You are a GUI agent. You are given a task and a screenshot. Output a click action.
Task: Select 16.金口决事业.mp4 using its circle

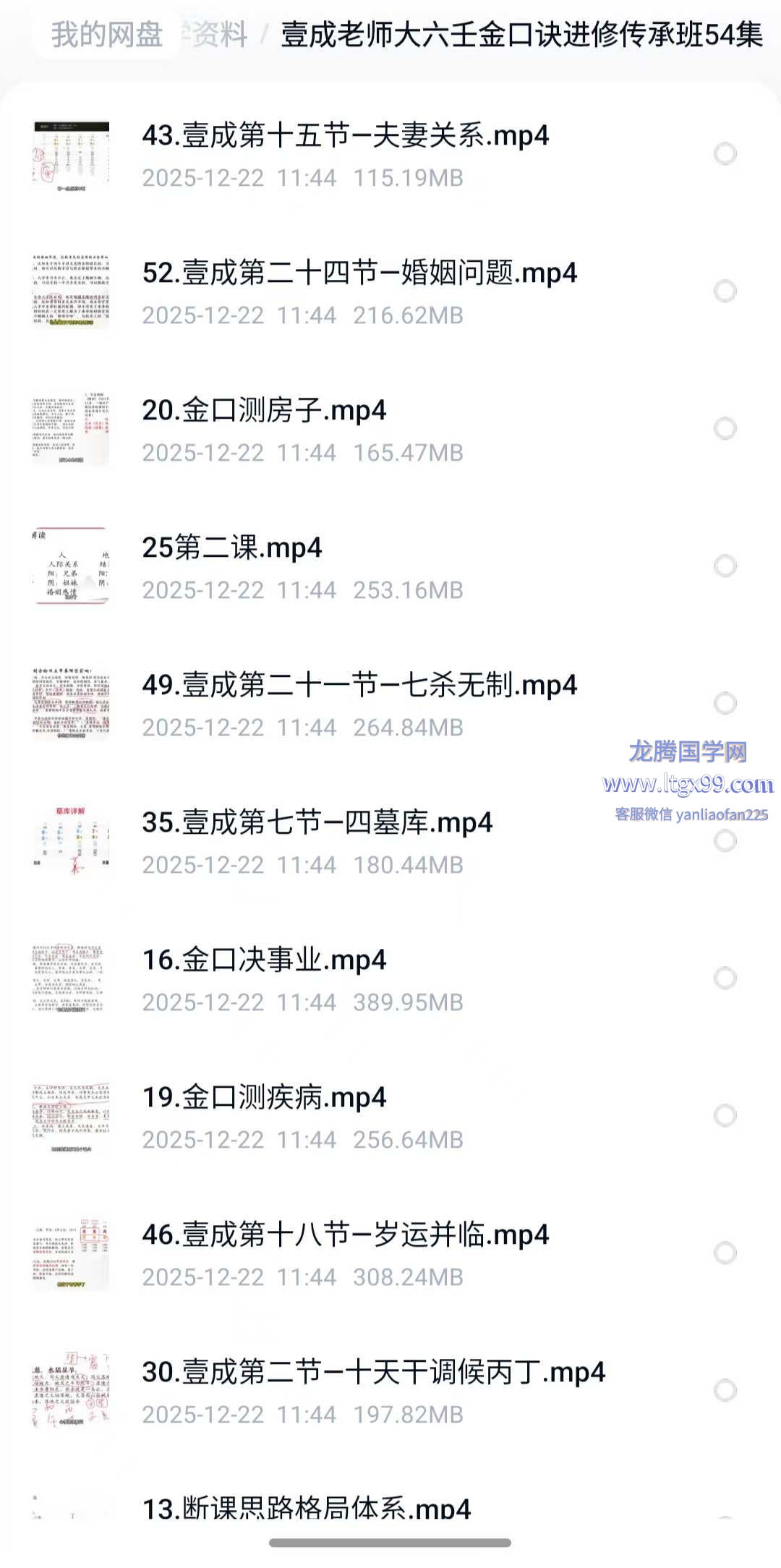click(x=725, y=979)
